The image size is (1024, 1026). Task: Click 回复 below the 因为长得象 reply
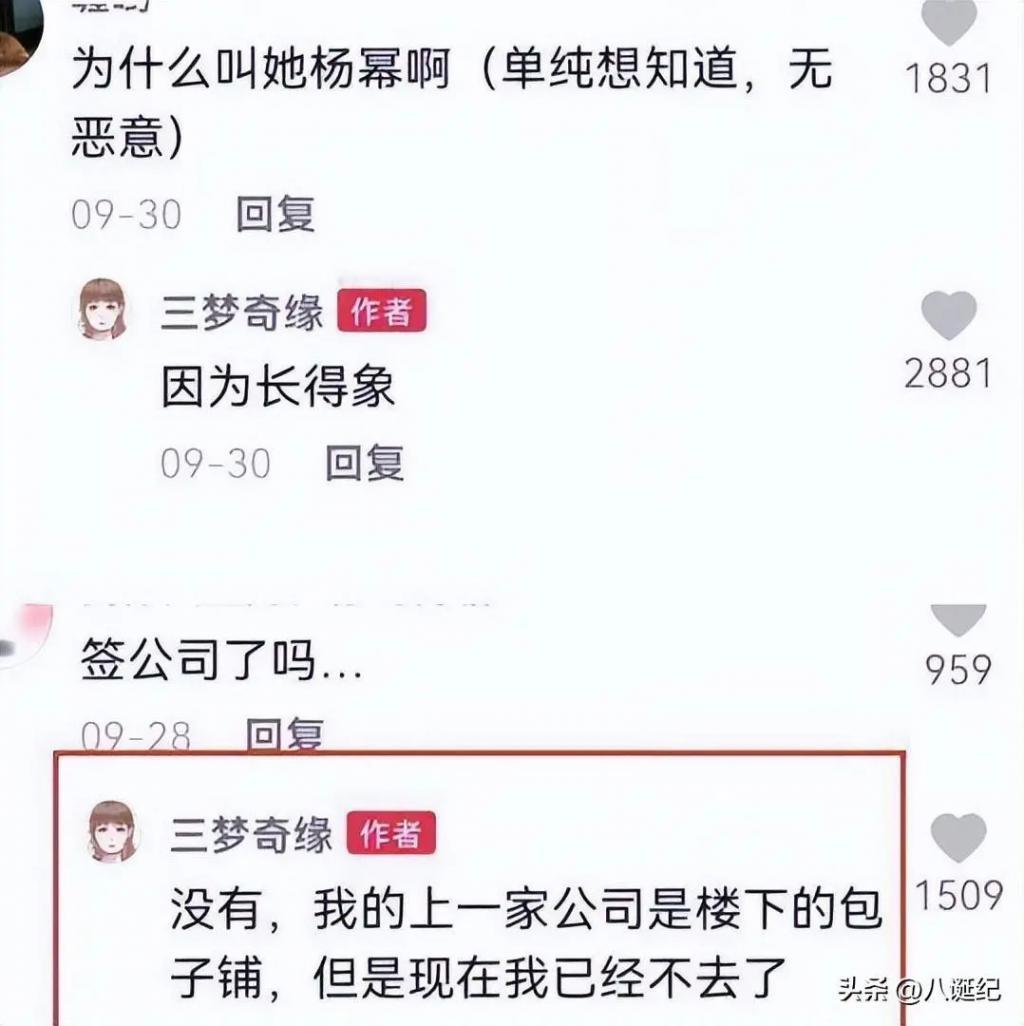[x=366, y=462]
